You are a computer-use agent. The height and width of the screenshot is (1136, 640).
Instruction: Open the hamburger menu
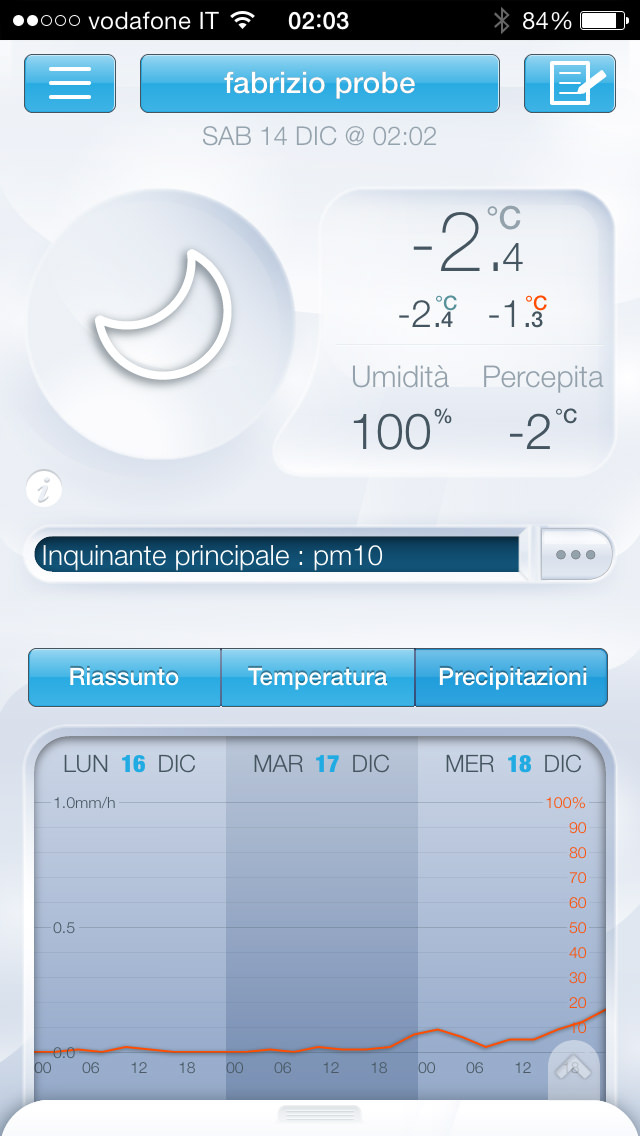(70, 83)
